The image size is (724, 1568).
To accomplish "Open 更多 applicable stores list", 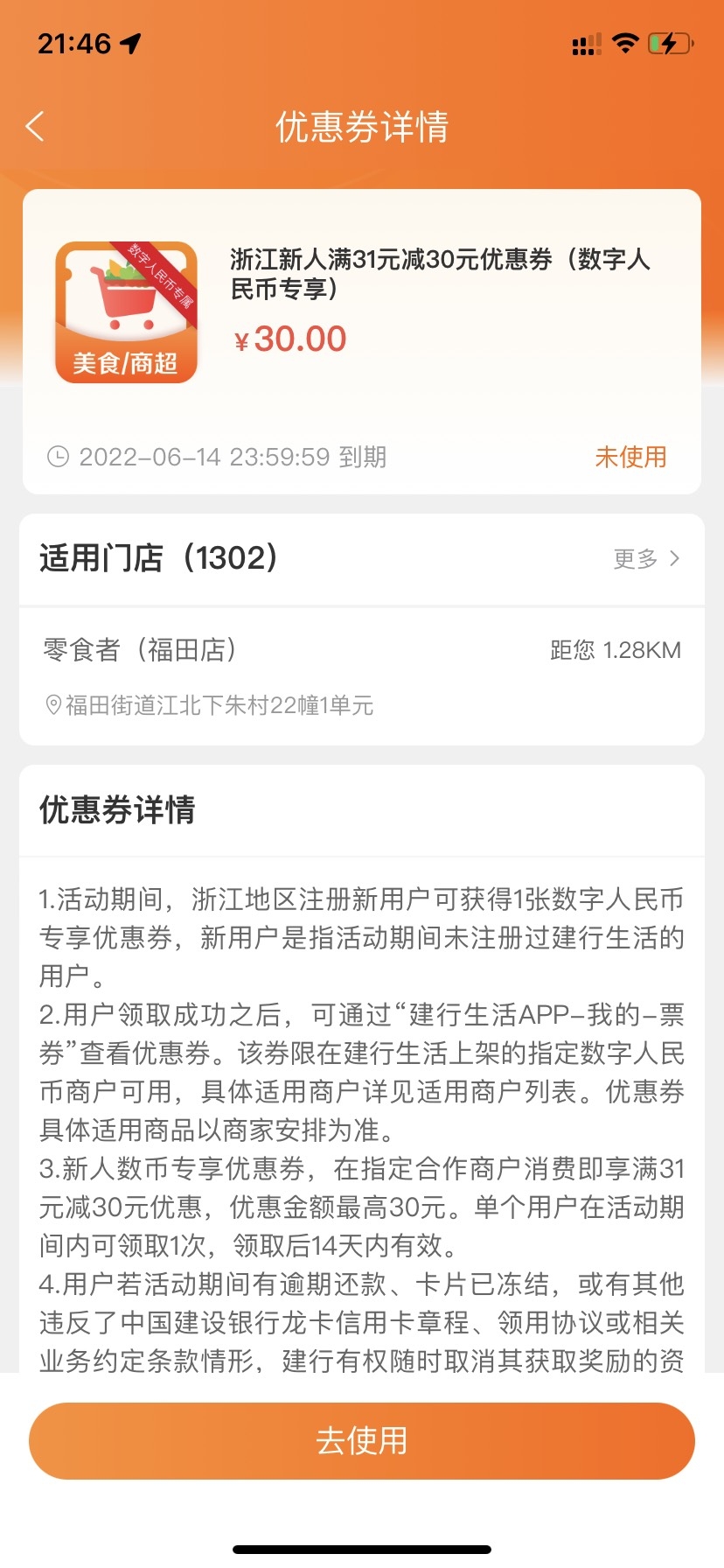I will tap(645, 558).
